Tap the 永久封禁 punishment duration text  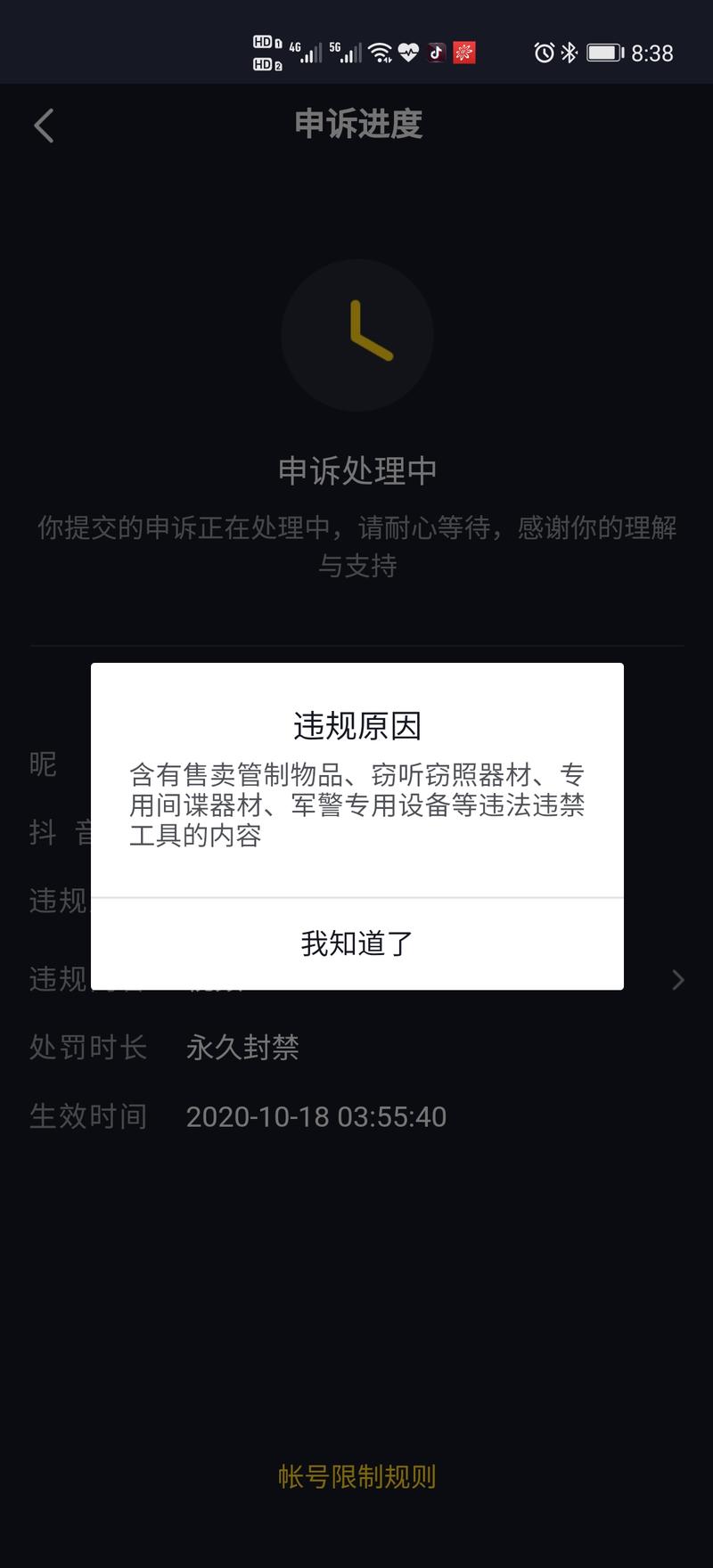pyautogui.click(x=242, y=1048)
